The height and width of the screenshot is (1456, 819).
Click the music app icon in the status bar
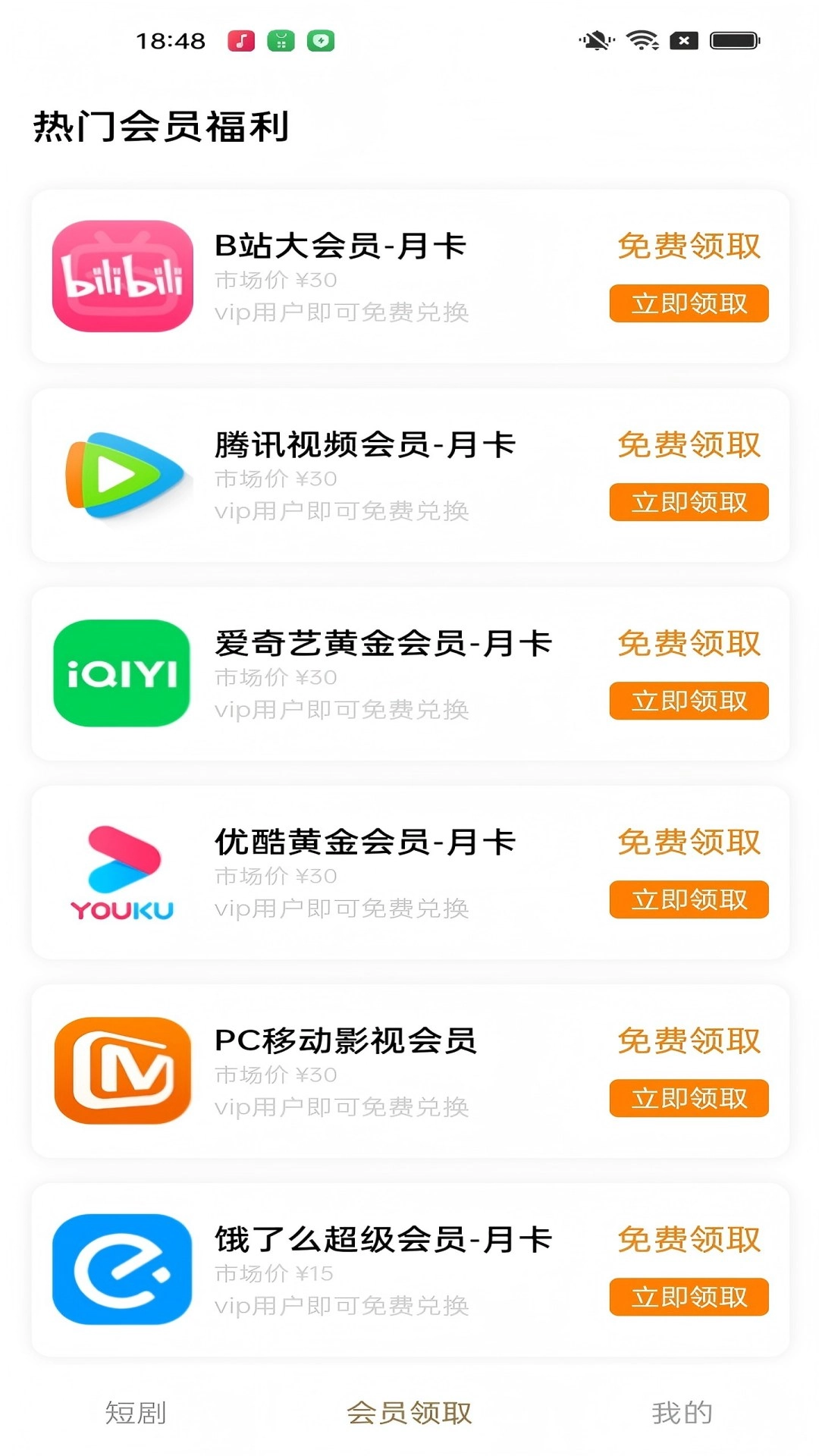pos(240,40)
